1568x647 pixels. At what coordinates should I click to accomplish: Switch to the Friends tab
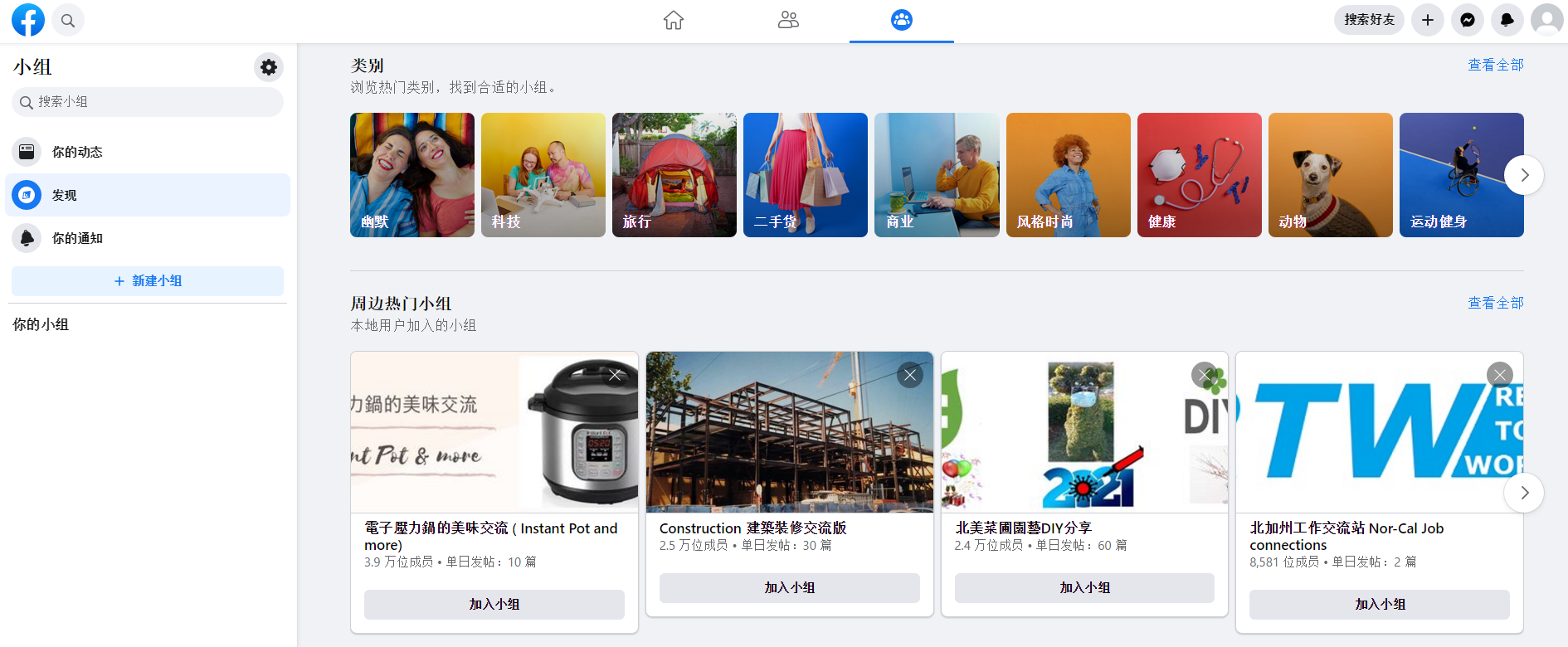point(788,20)
